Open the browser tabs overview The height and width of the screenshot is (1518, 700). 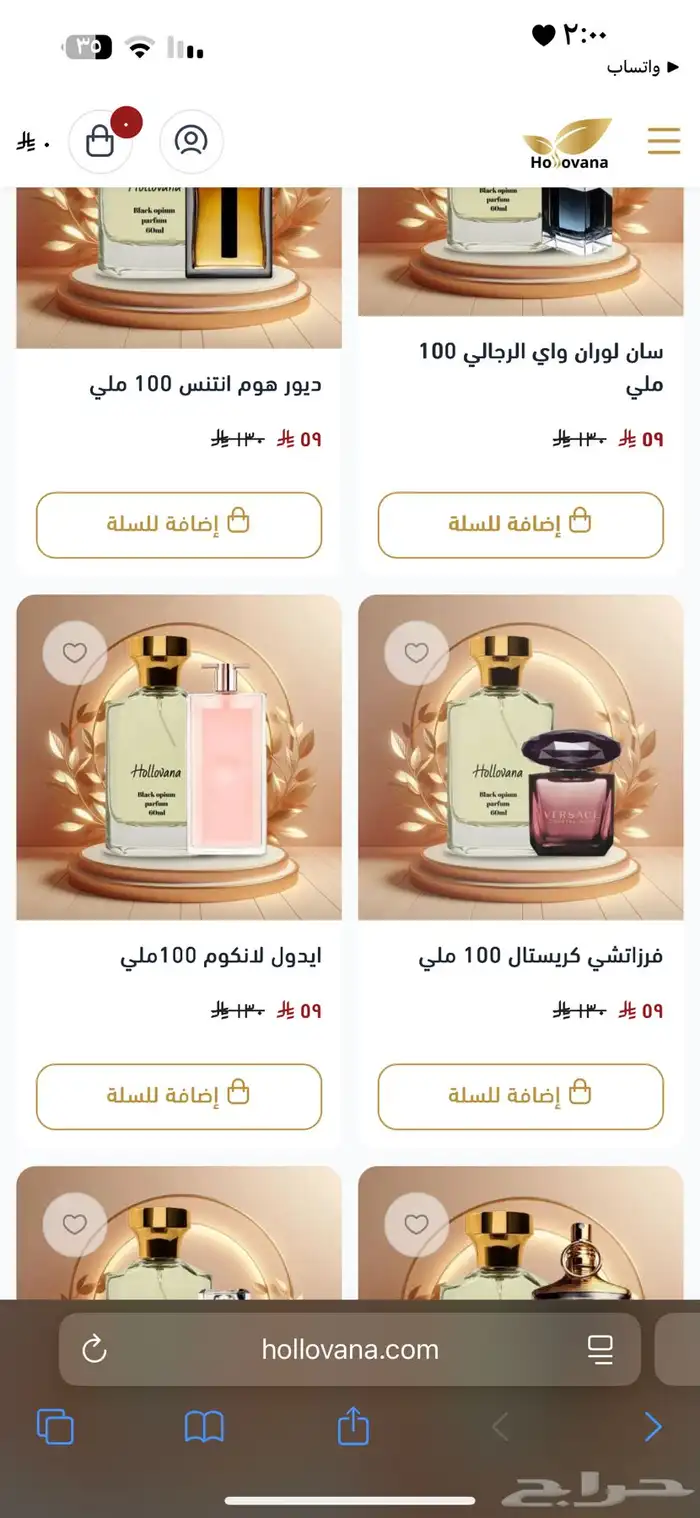point(55,1426)
